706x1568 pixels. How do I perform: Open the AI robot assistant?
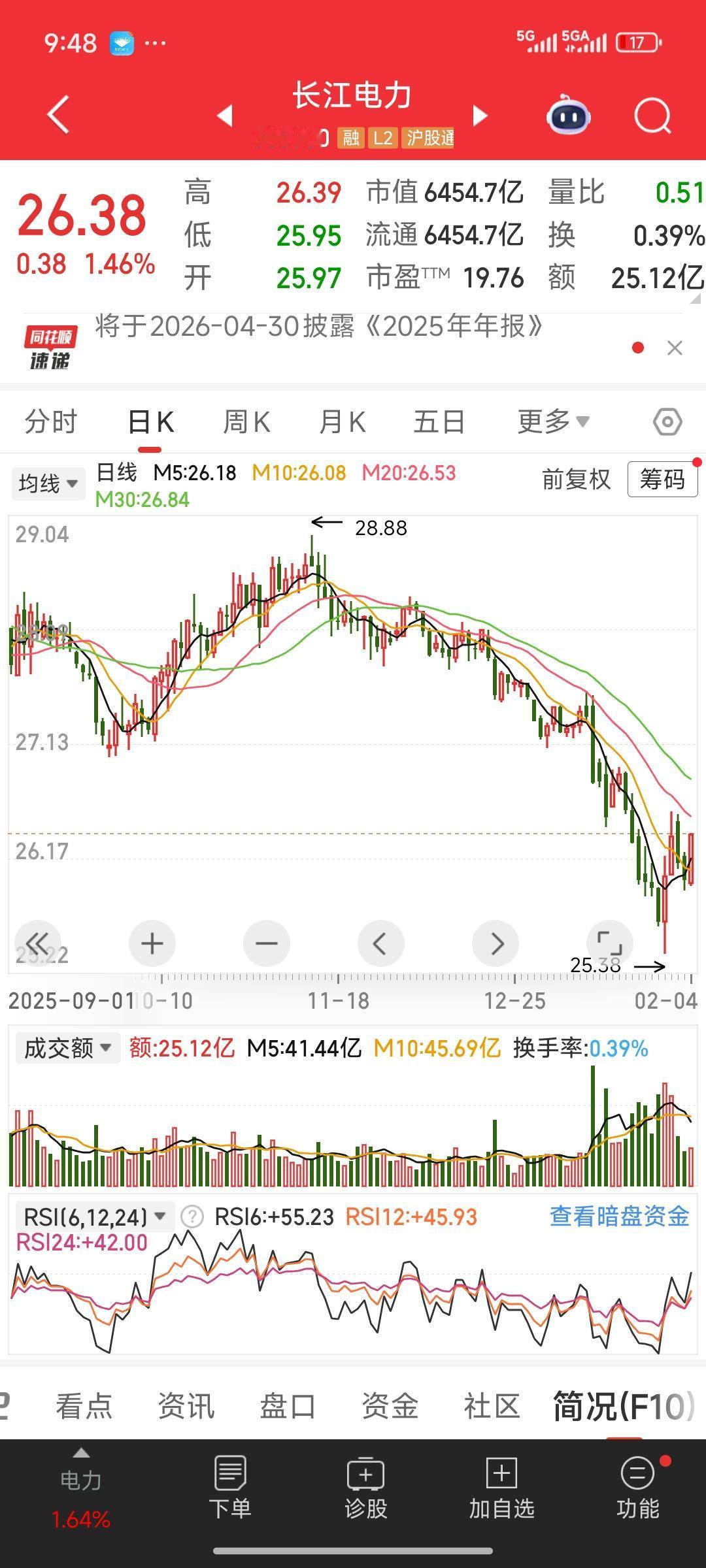point(567,114)
